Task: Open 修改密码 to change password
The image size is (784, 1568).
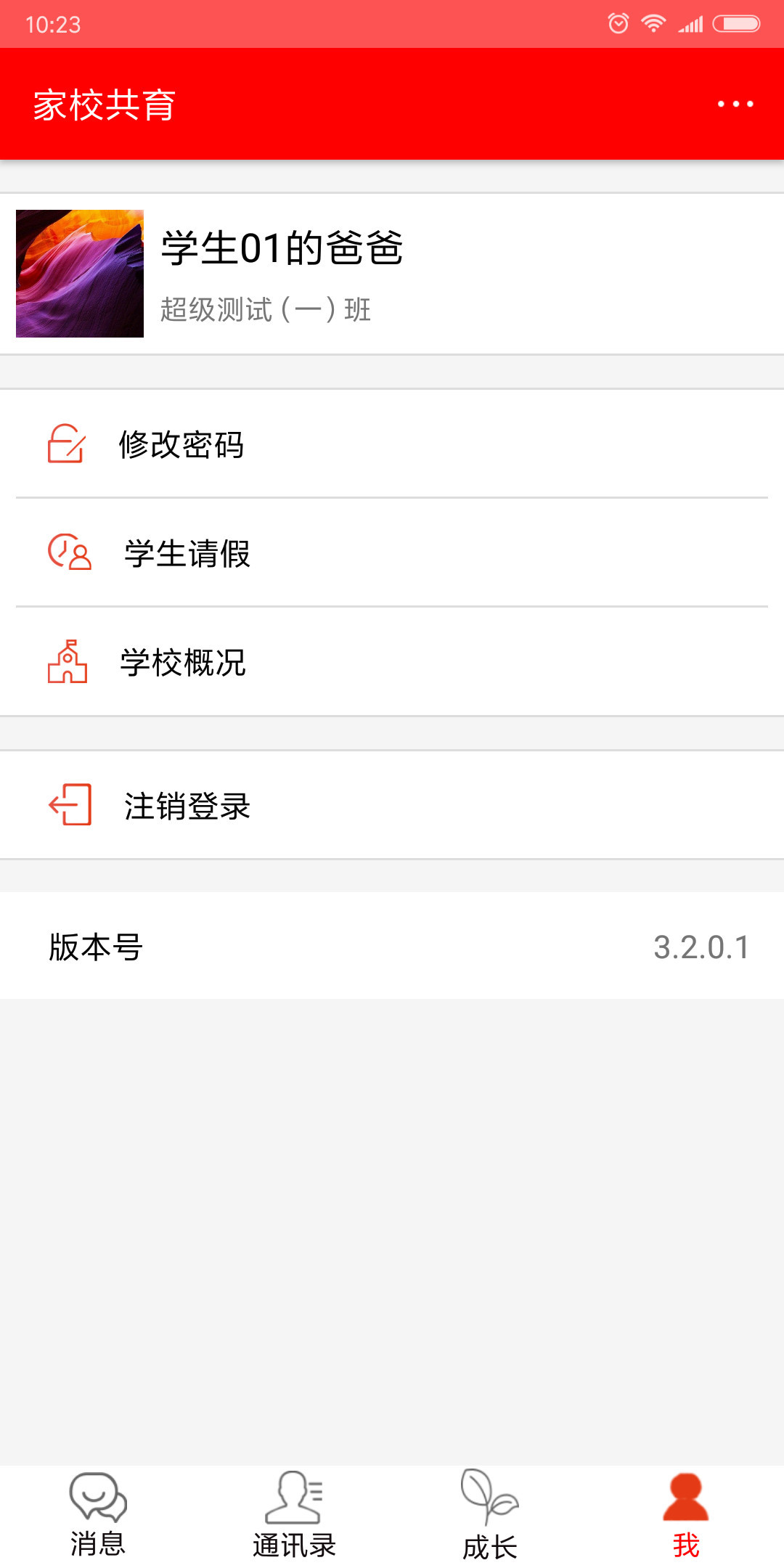Action: [x=392, y=444]
